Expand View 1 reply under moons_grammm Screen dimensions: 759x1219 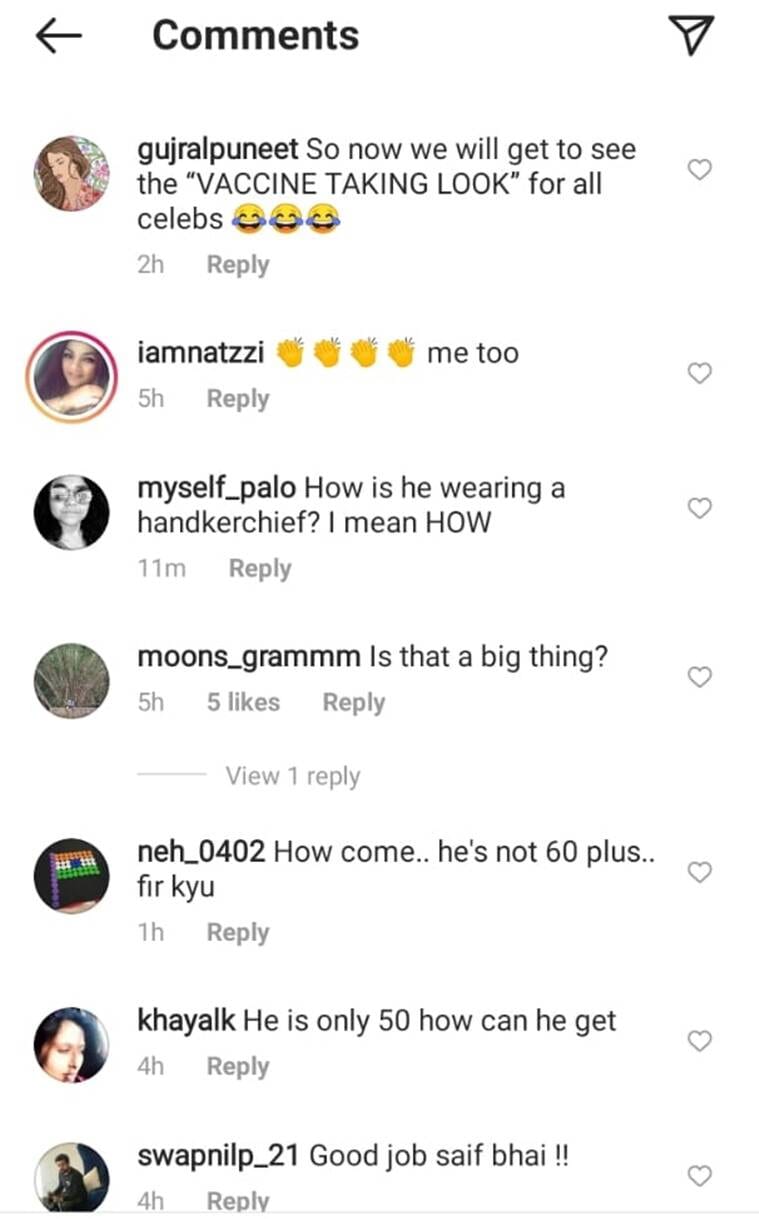click(293, 776)
